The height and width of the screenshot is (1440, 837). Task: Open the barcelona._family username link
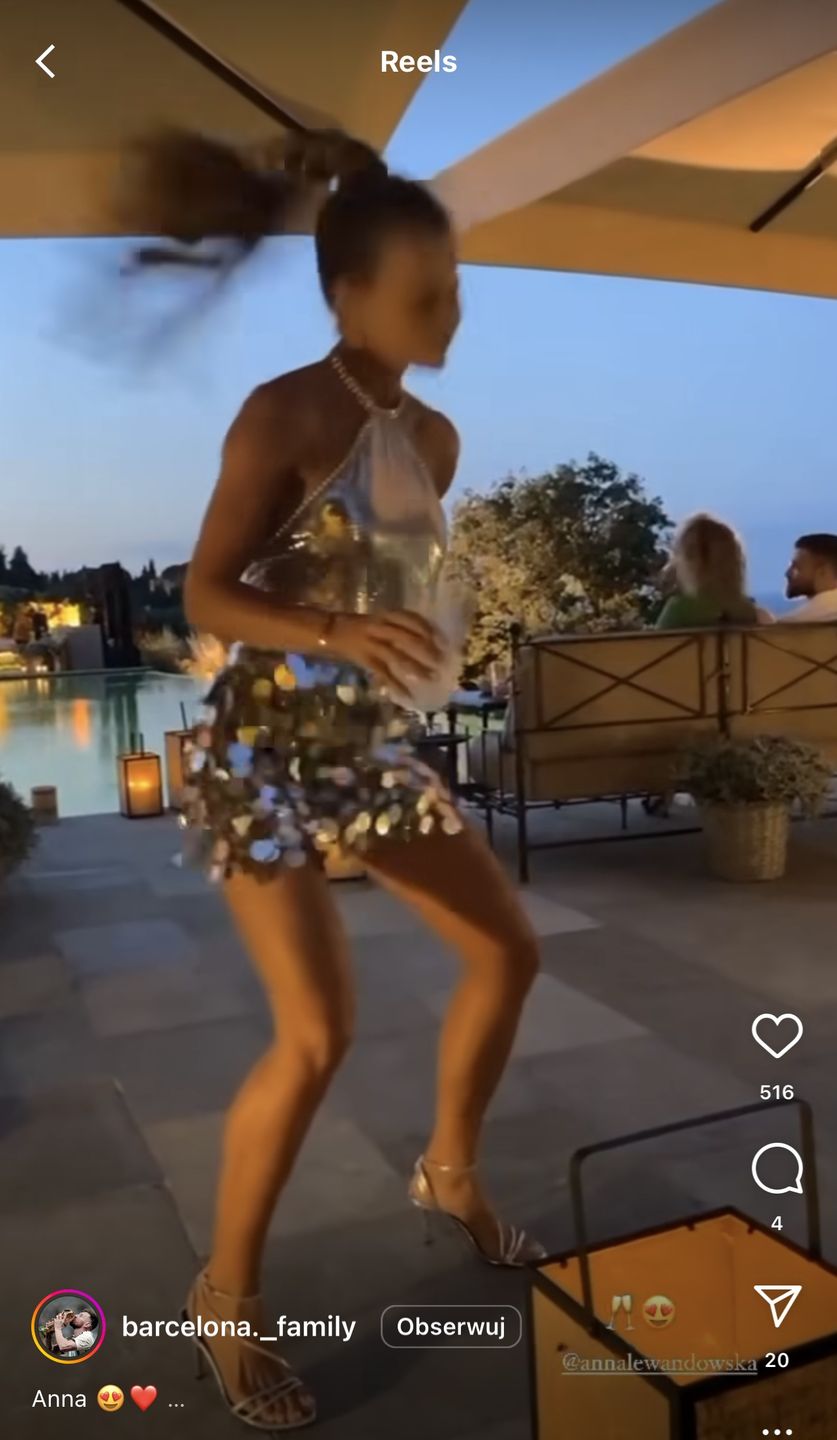(x=238, y=1327)
